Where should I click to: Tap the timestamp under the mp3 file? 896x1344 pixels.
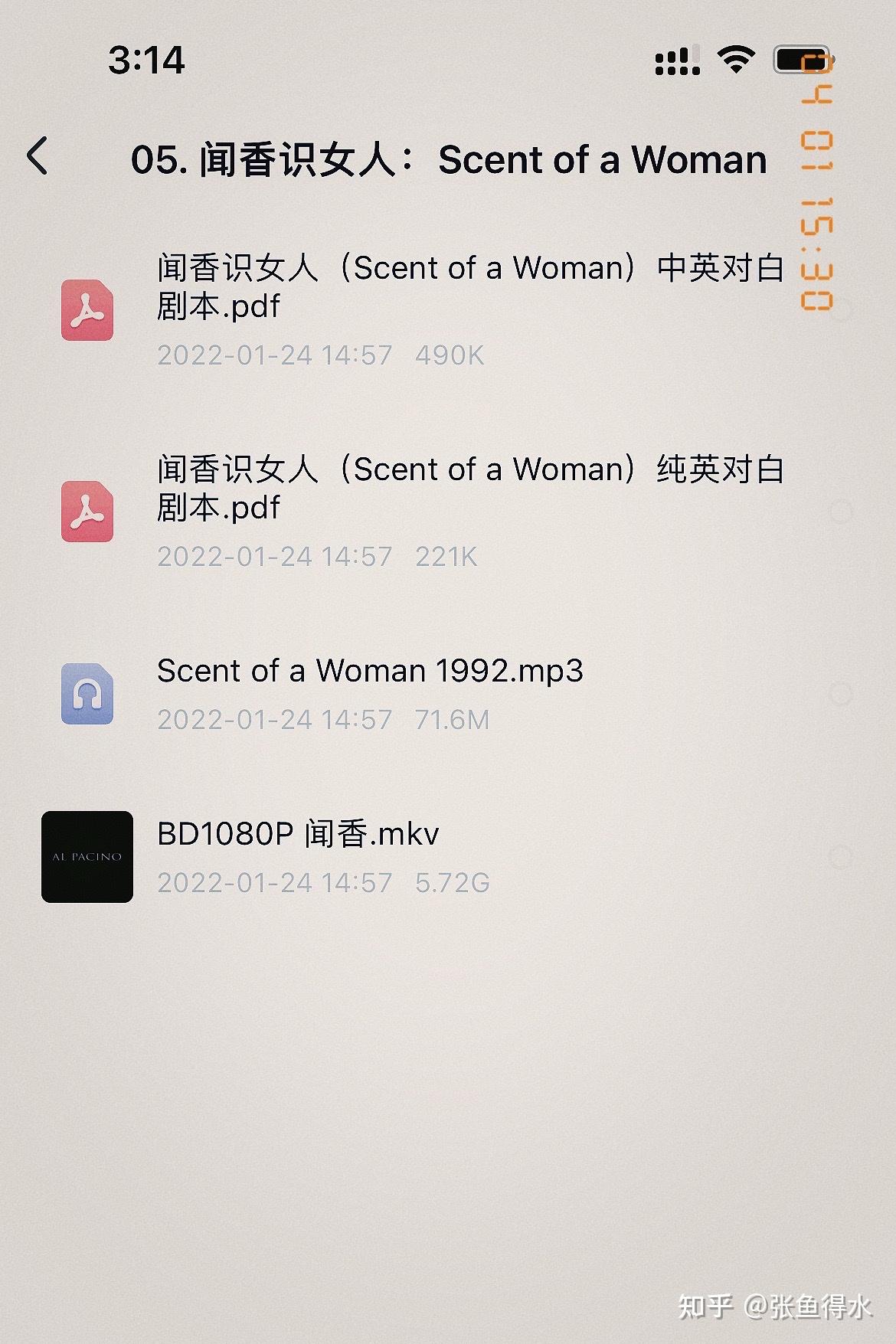coord(274,720)
